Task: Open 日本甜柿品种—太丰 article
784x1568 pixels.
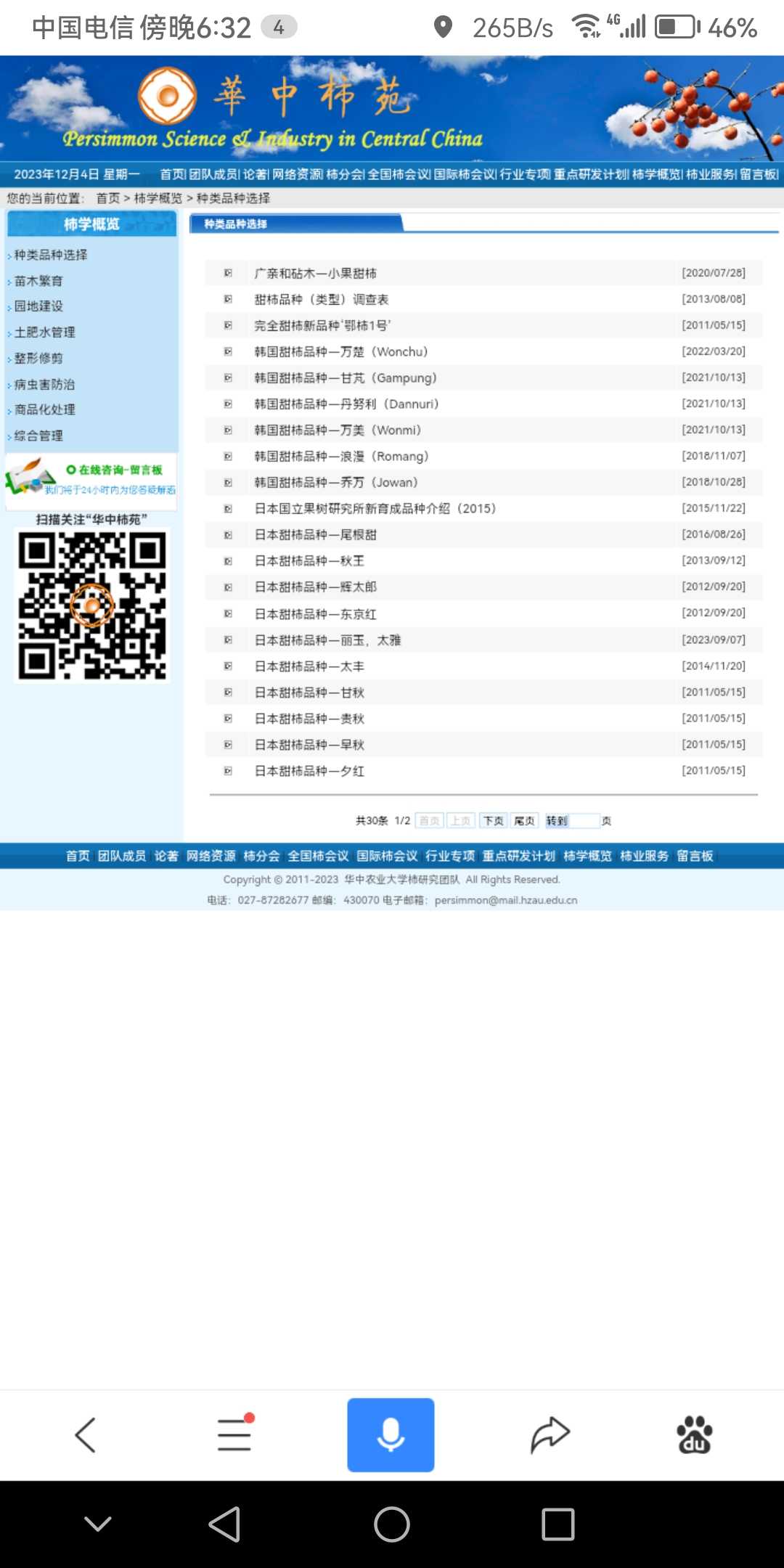Action: tap(309, 666)
